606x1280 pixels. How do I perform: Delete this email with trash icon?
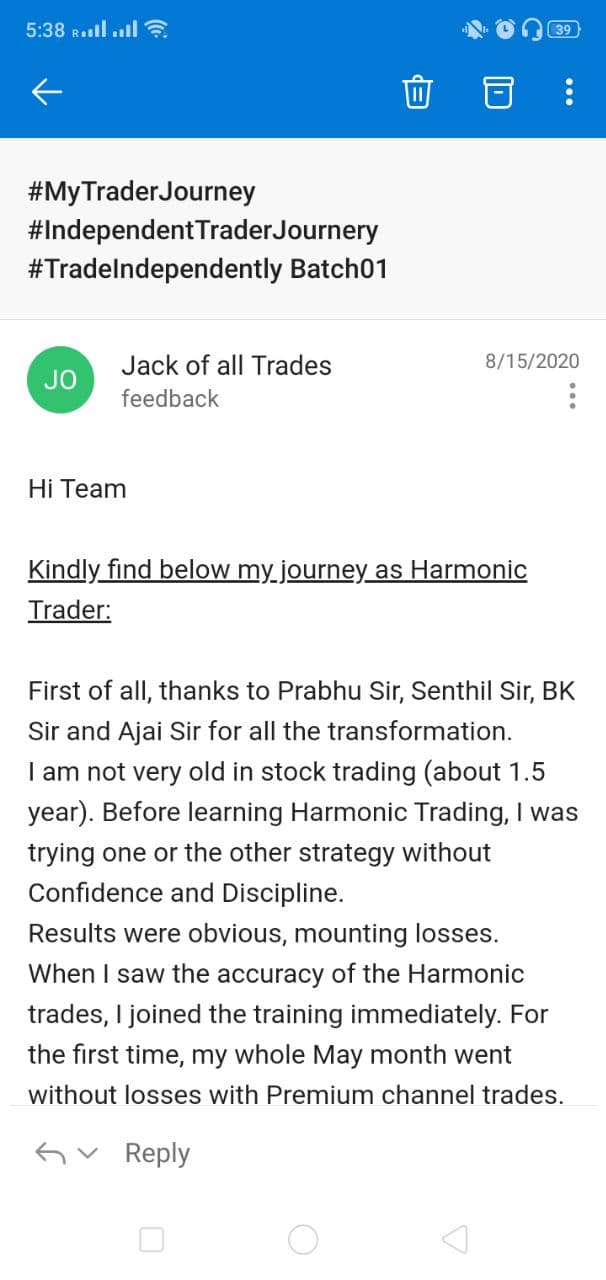[x=417, y=92]
